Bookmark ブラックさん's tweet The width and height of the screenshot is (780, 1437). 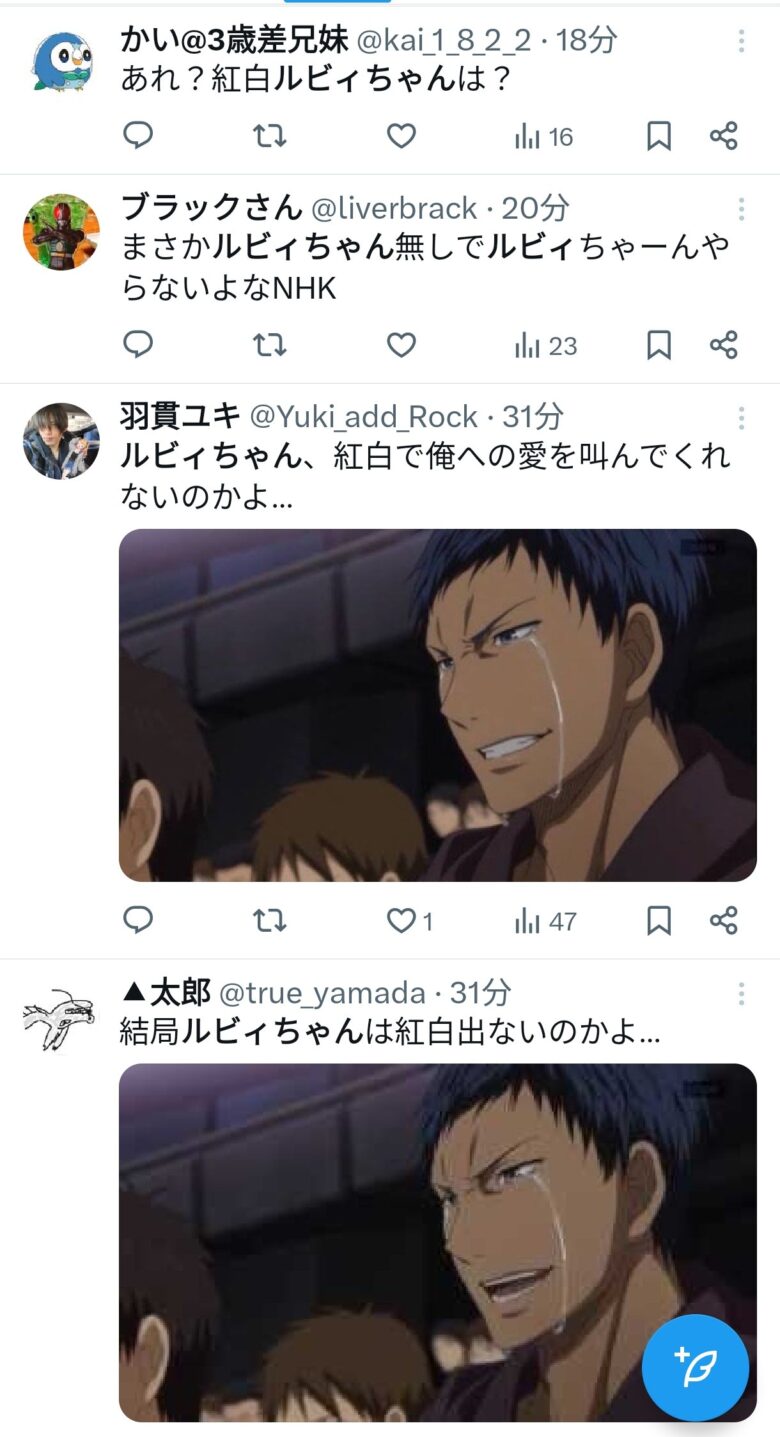point(659,345)
